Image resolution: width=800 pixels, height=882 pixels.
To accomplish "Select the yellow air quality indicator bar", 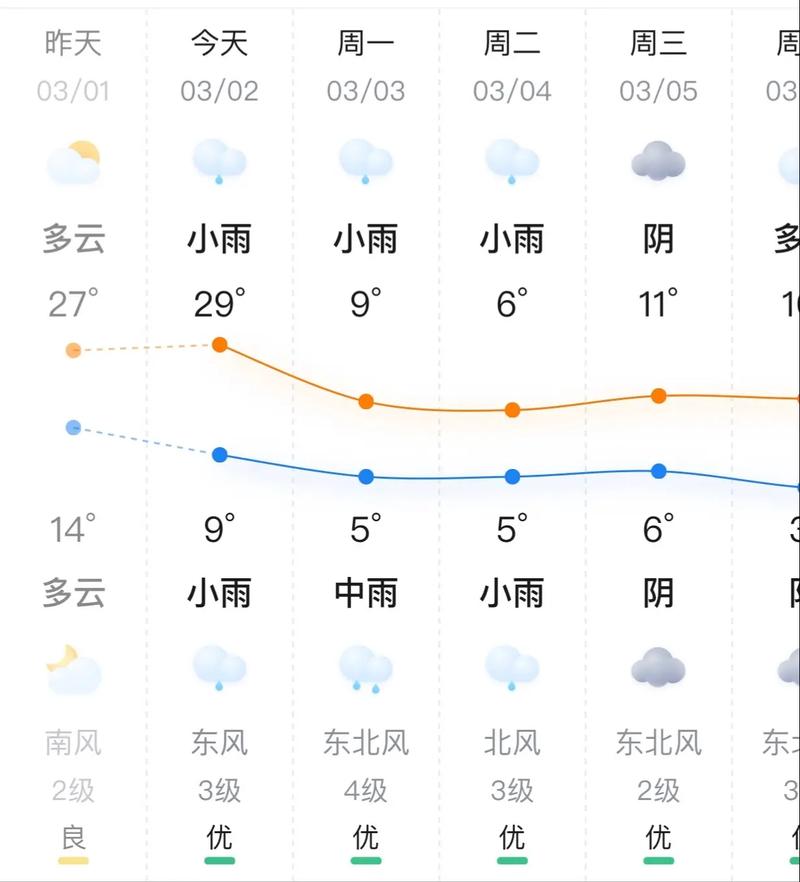I will click(71, 861).
